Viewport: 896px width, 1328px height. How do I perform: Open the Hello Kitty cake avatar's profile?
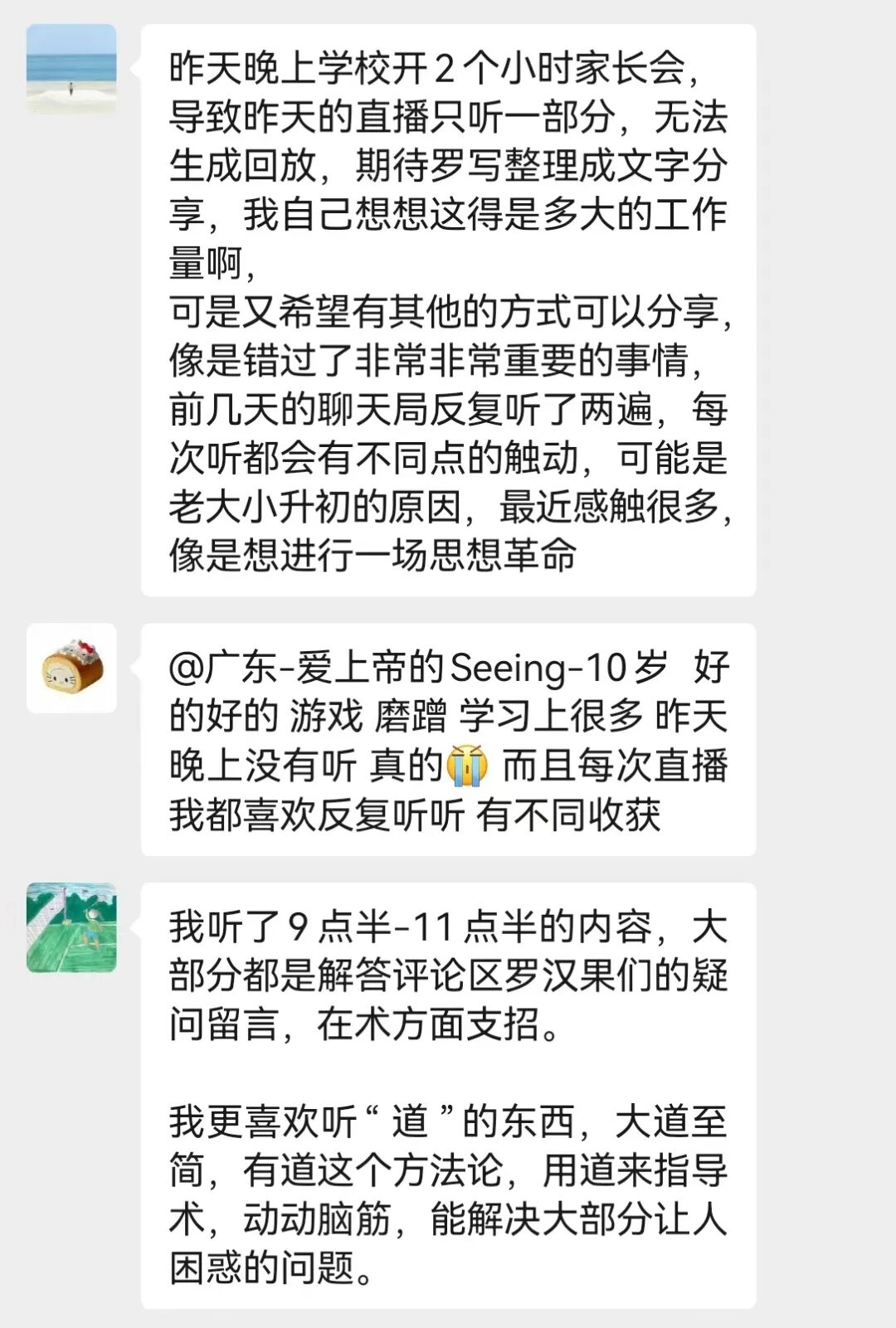(71, 668)
